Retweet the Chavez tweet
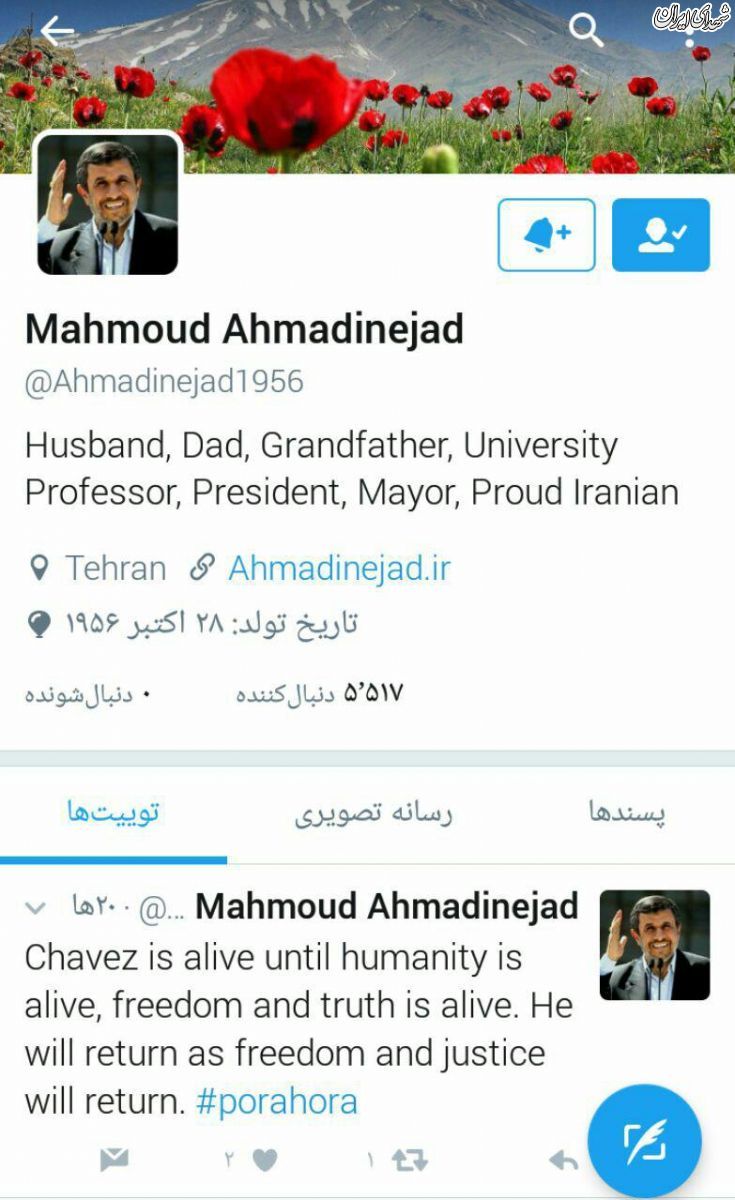This screenshot has height=1200, width=735. (x=408, y=1160)
